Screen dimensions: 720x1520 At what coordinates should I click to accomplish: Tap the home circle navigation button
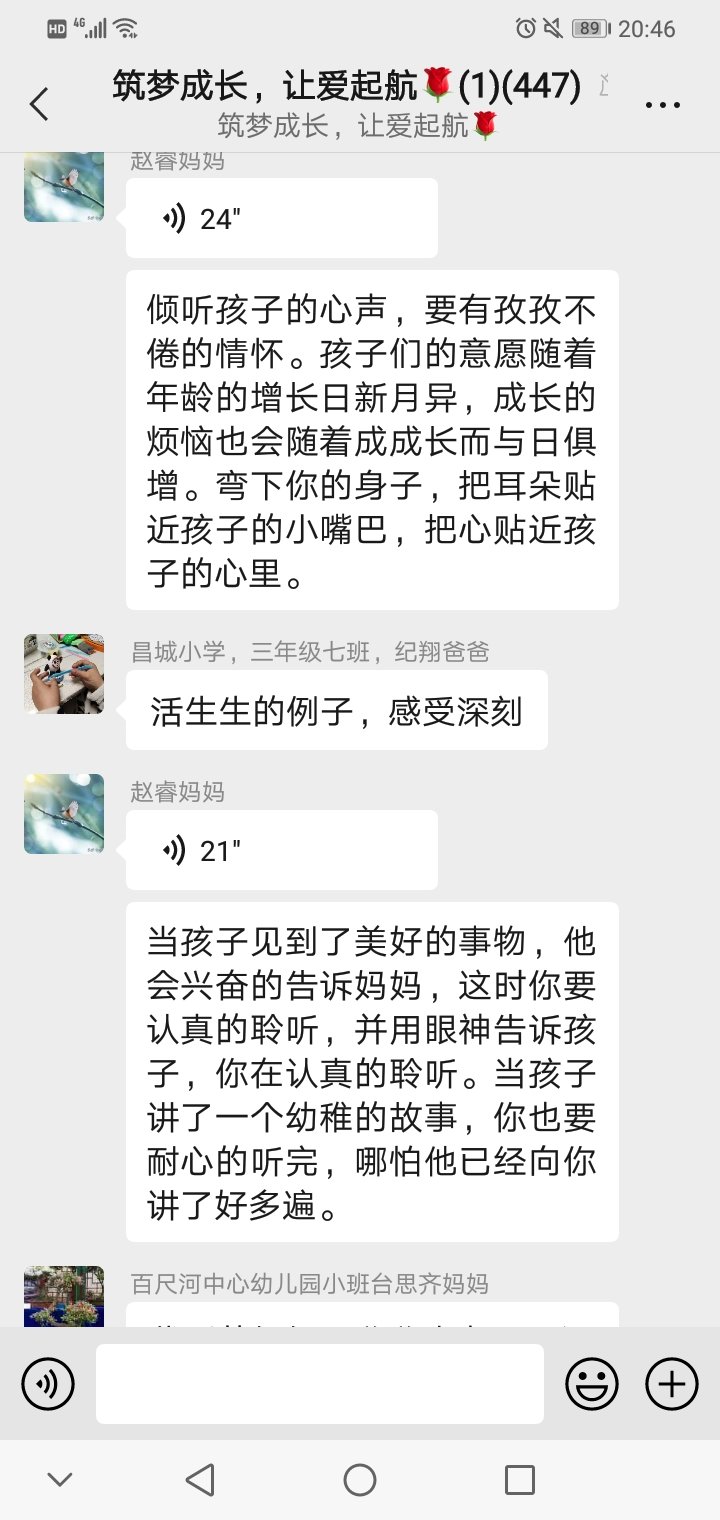tap(360, 1478)
